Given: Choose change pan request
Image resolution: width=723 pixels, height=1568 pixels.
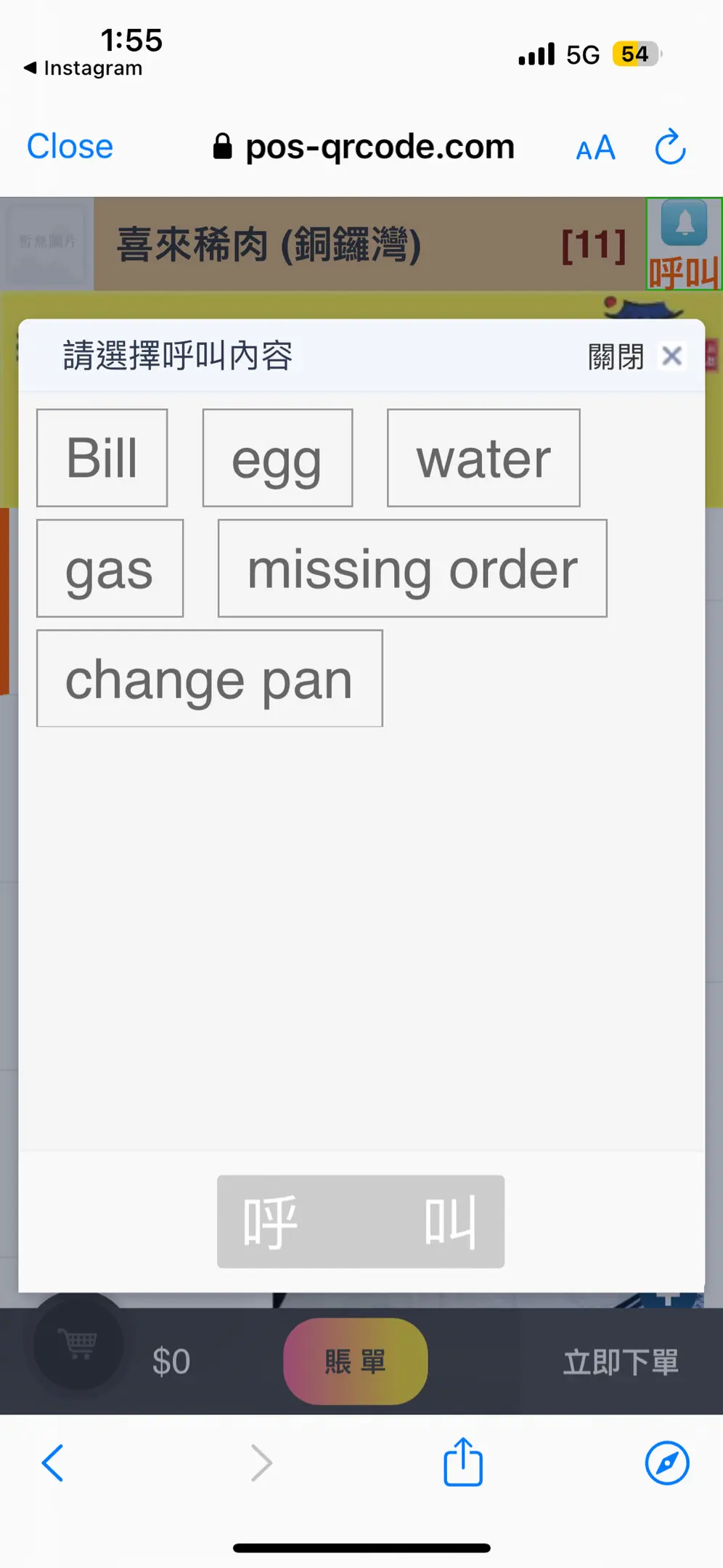Looking at the screenshot, I should (210, 679).
